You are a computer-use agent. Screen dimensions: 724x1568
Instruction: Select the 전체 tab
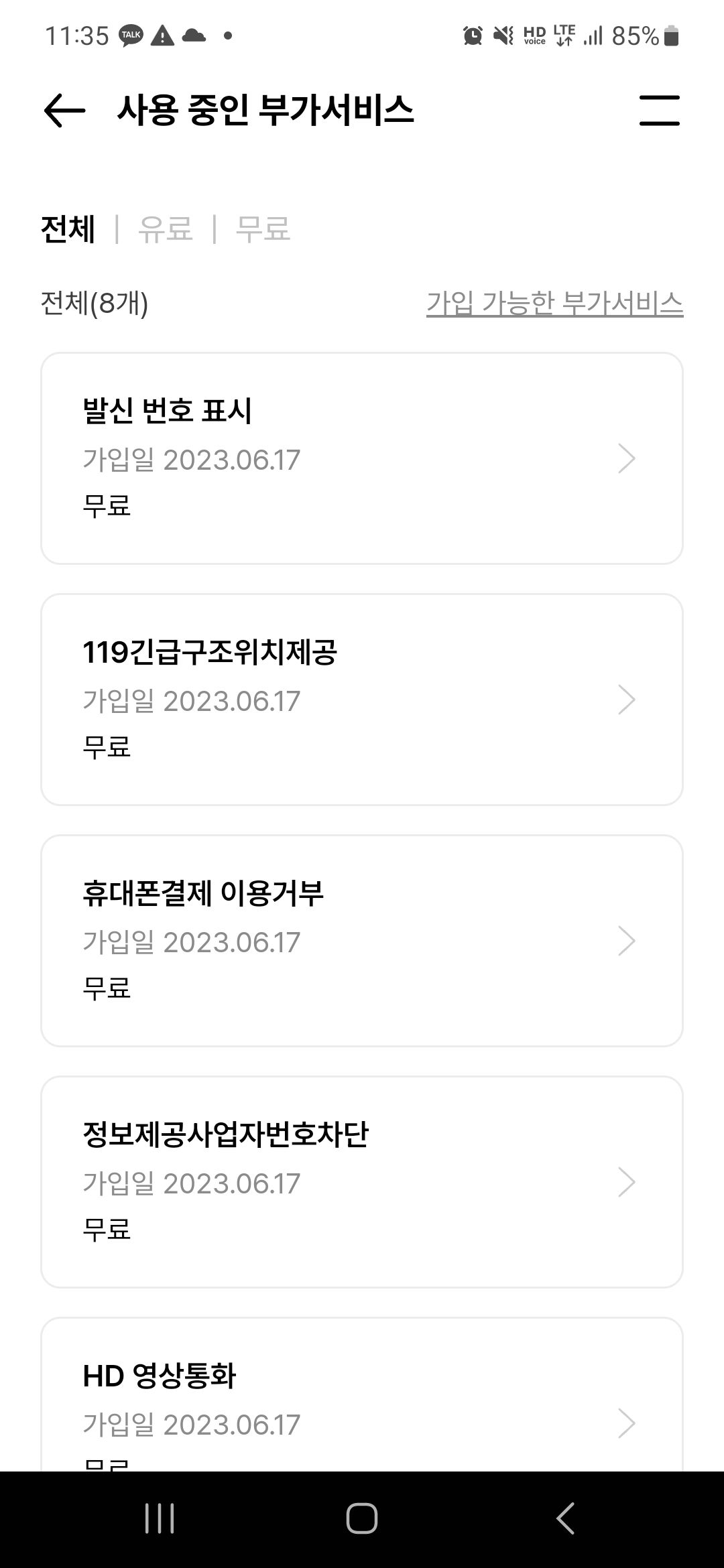68,229
